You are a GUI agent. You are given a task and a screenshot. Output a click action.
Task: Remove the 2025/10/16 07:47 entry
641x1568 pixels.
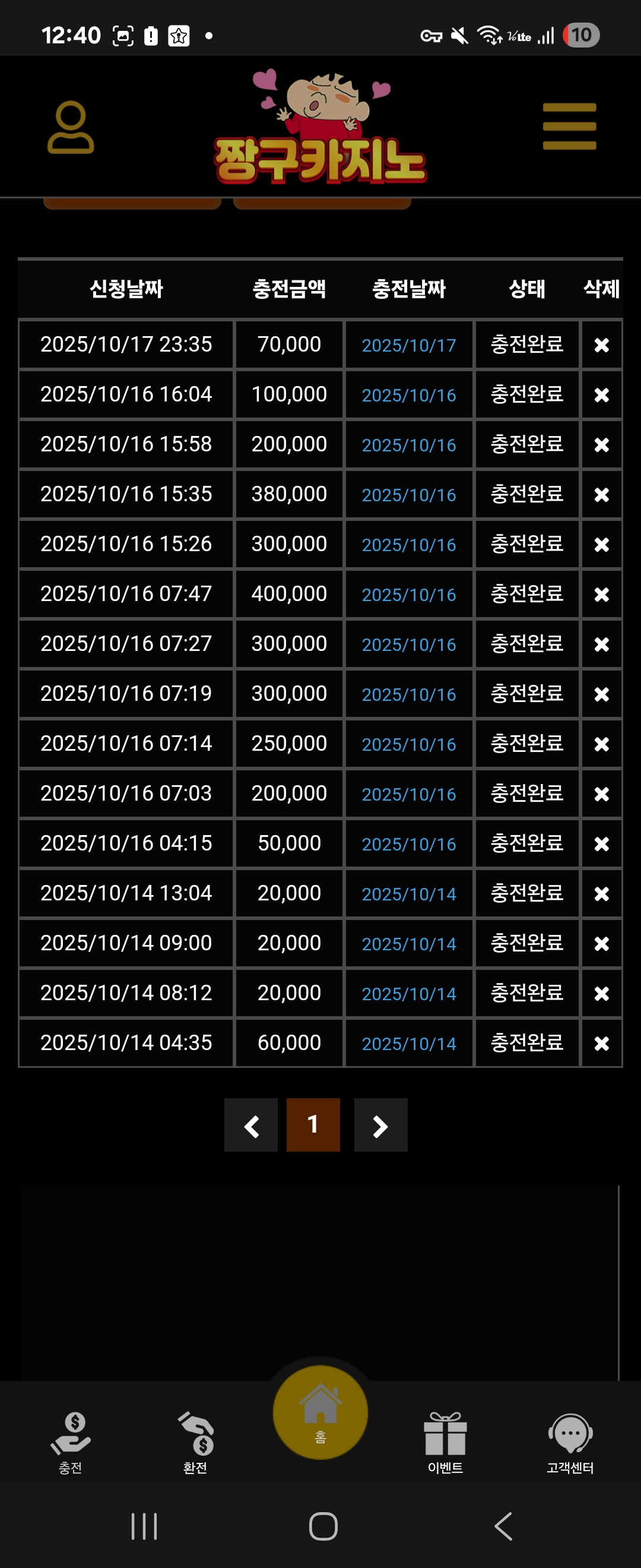(x=601, y=595)
